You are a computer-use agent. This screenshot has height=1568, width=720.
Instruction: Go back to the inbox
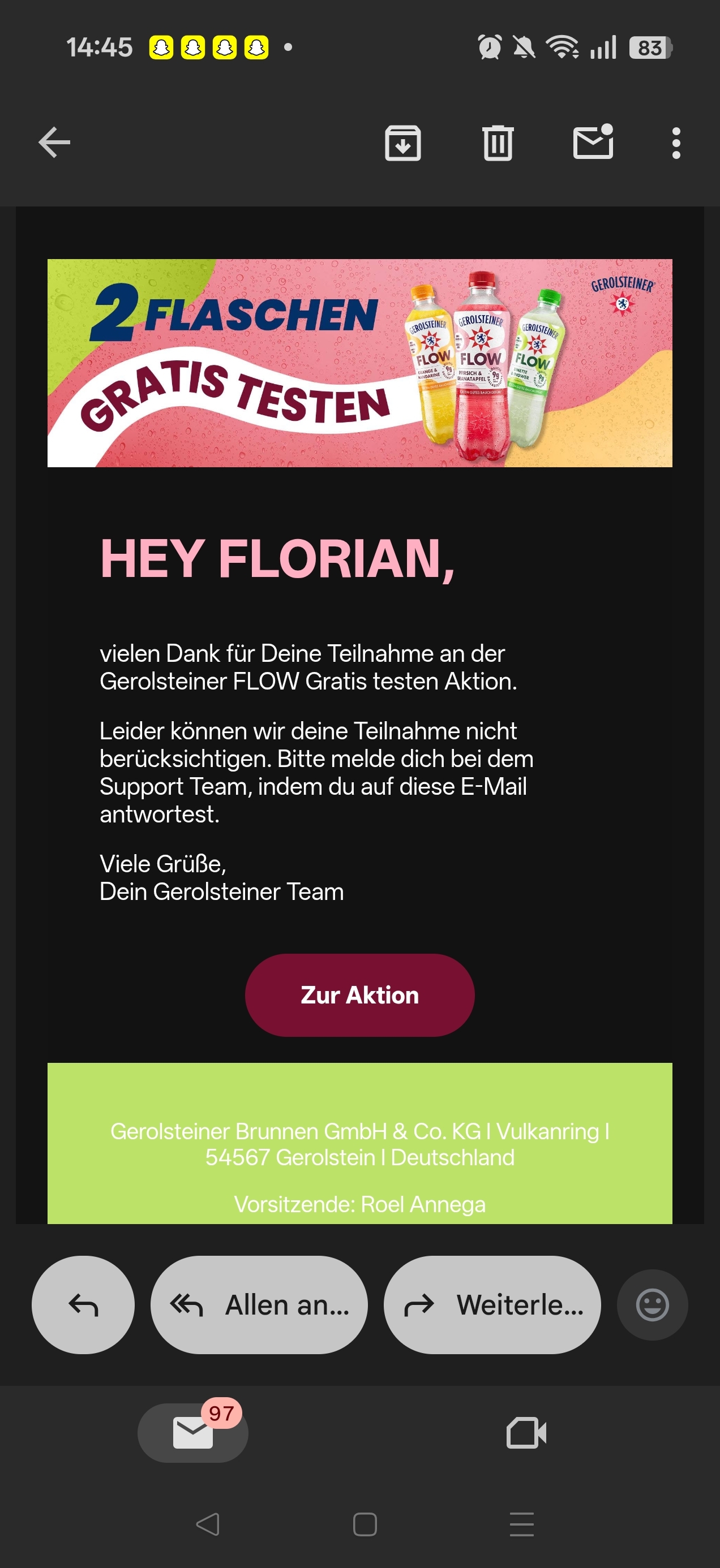(x=54, y=143)
